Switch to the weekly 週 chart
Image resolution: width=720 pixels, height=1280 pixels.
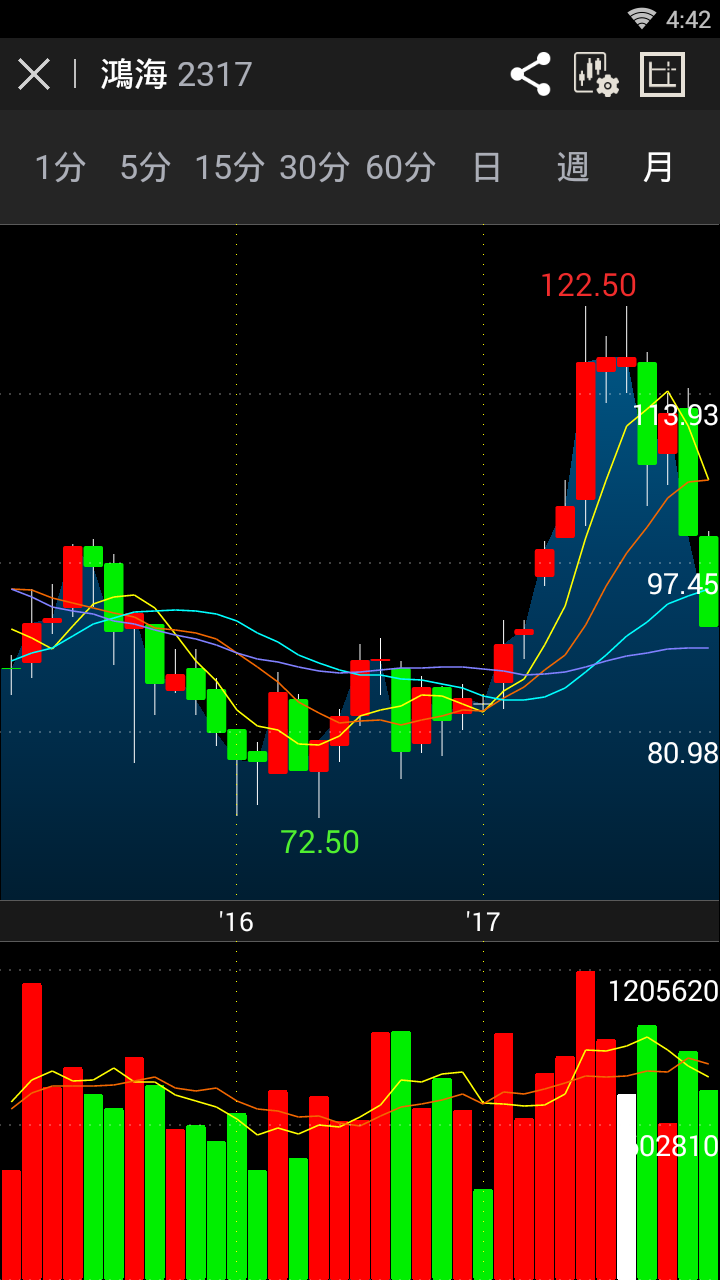click(x=572, y=167)
